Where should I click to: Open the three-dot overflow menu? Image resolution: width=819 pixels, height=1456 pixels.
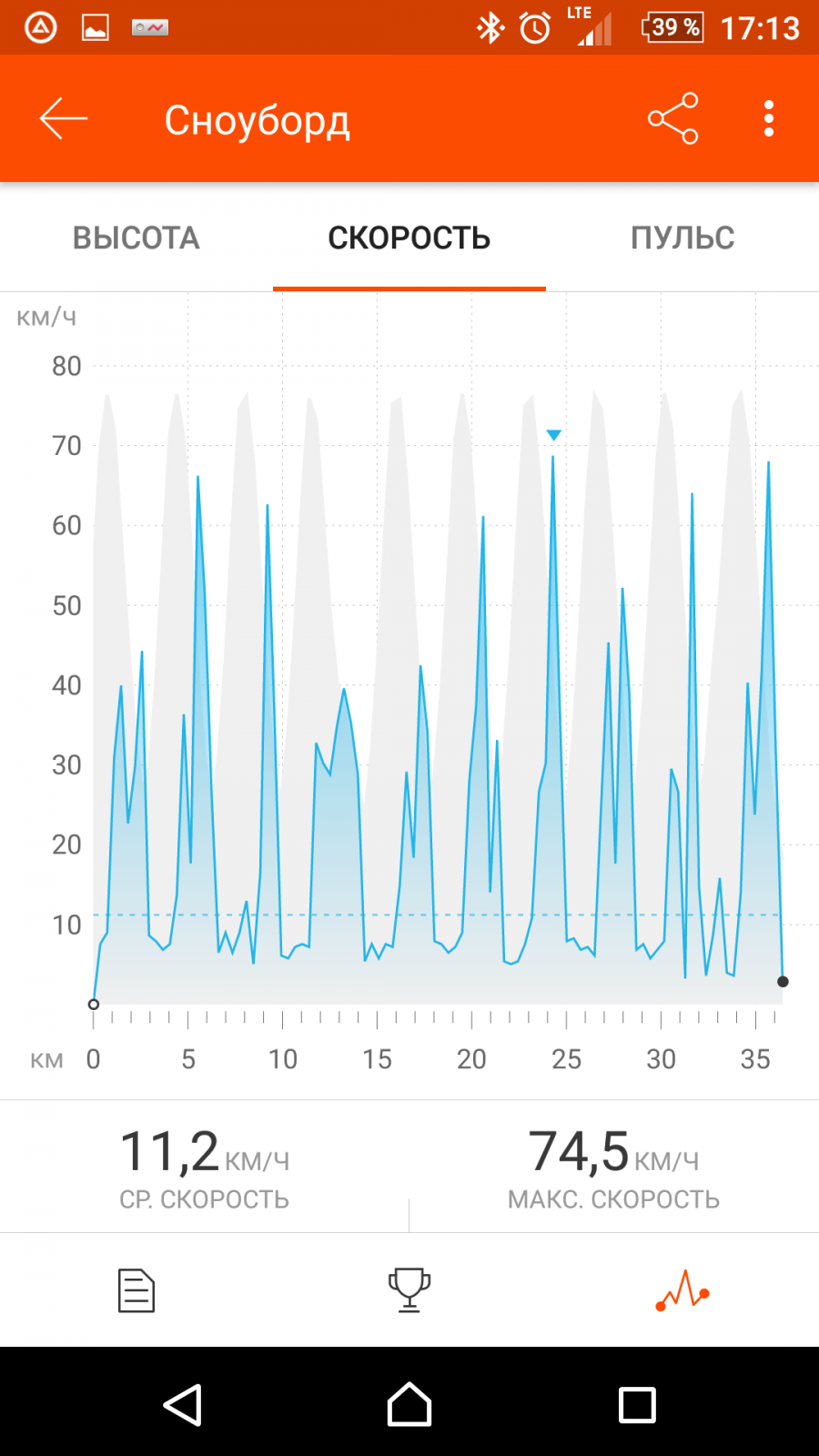pos(769,118)
